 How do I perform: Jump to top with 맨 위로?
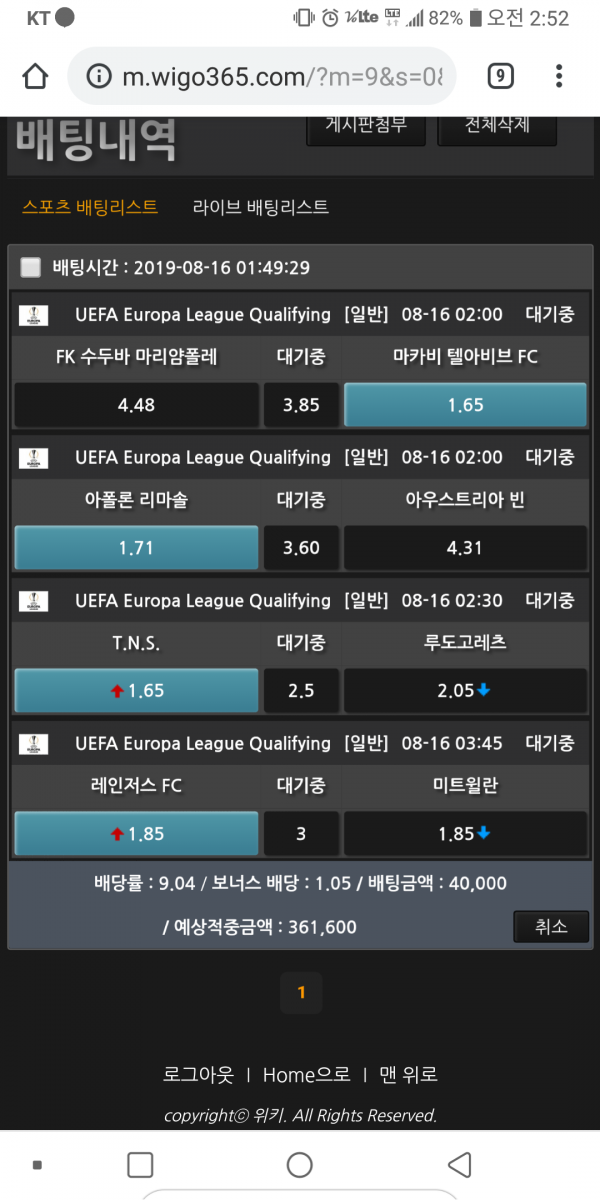pos(409,1075)
